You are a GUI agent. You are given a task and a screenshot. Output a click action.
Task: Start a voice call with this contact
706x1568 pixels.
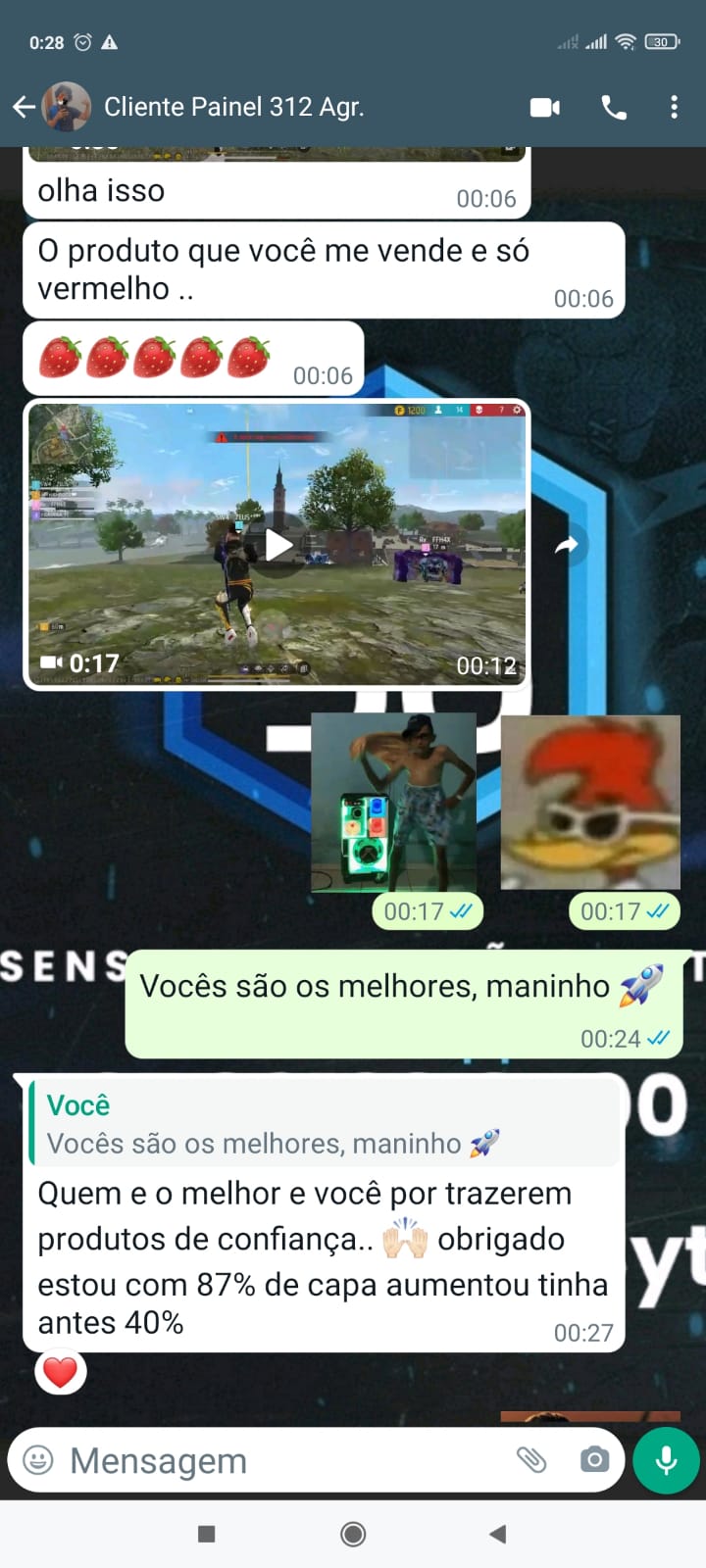coord(614,107)
